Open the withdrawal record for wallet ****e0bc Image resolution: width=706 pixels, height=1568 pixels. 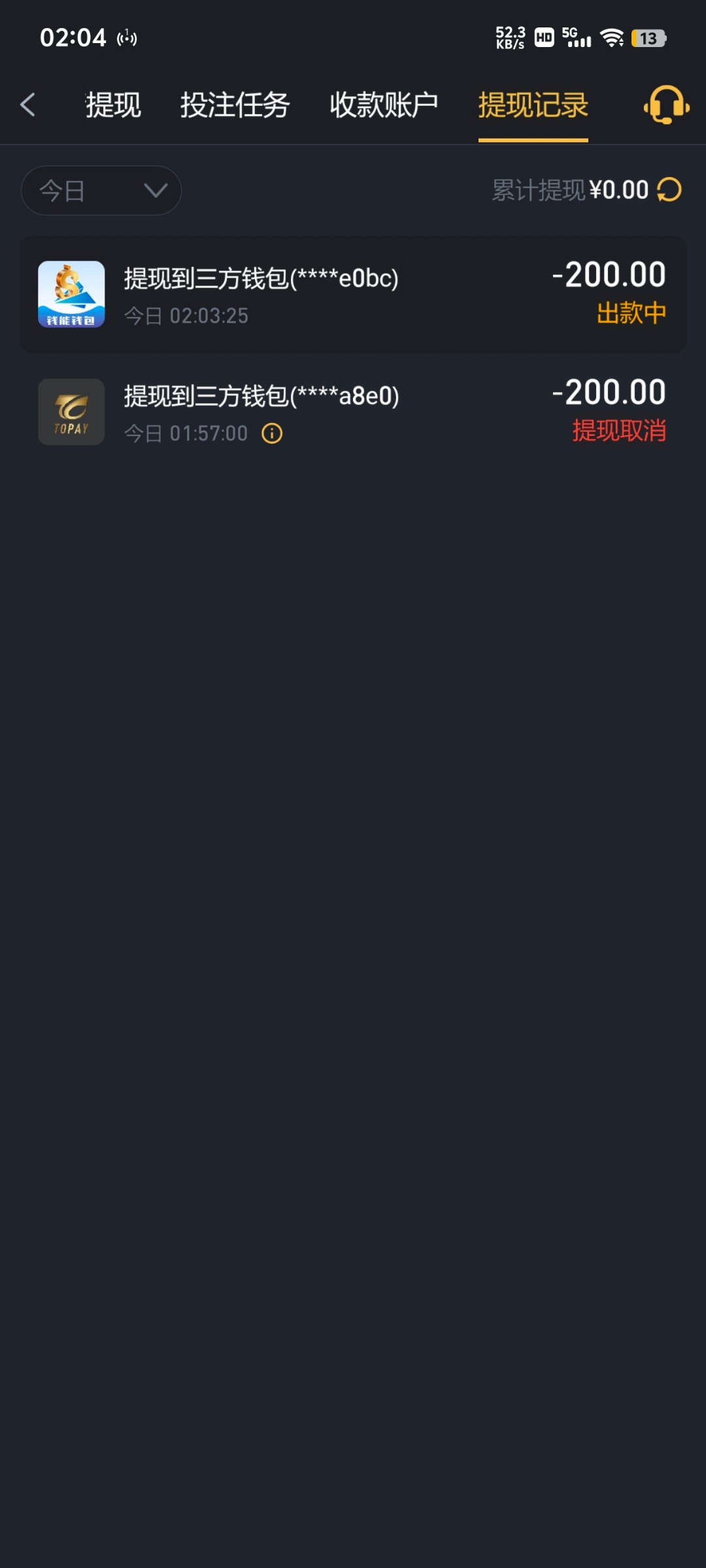coord(353,295)
